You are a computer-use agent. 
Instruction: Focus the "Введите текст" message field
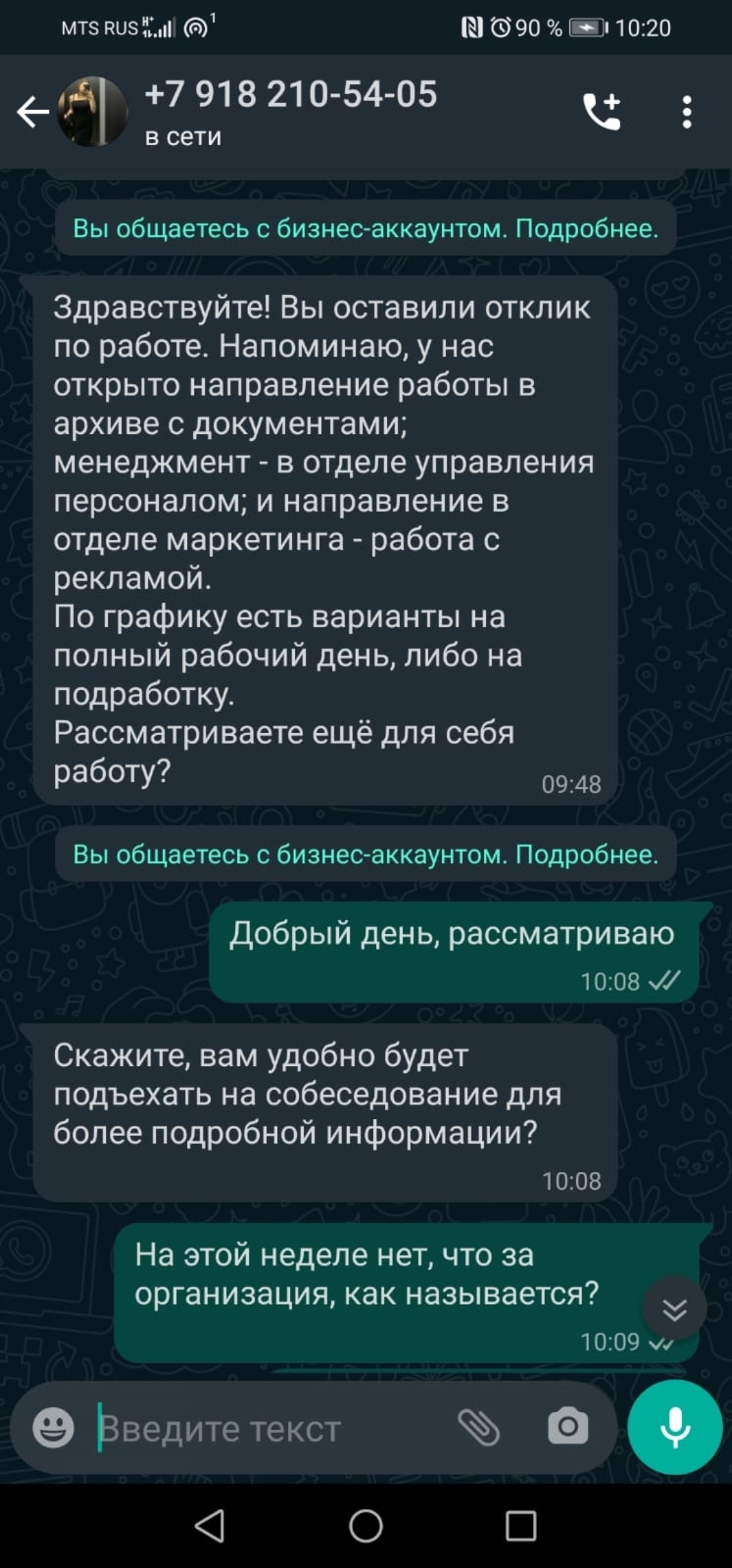coord(271,1428)
